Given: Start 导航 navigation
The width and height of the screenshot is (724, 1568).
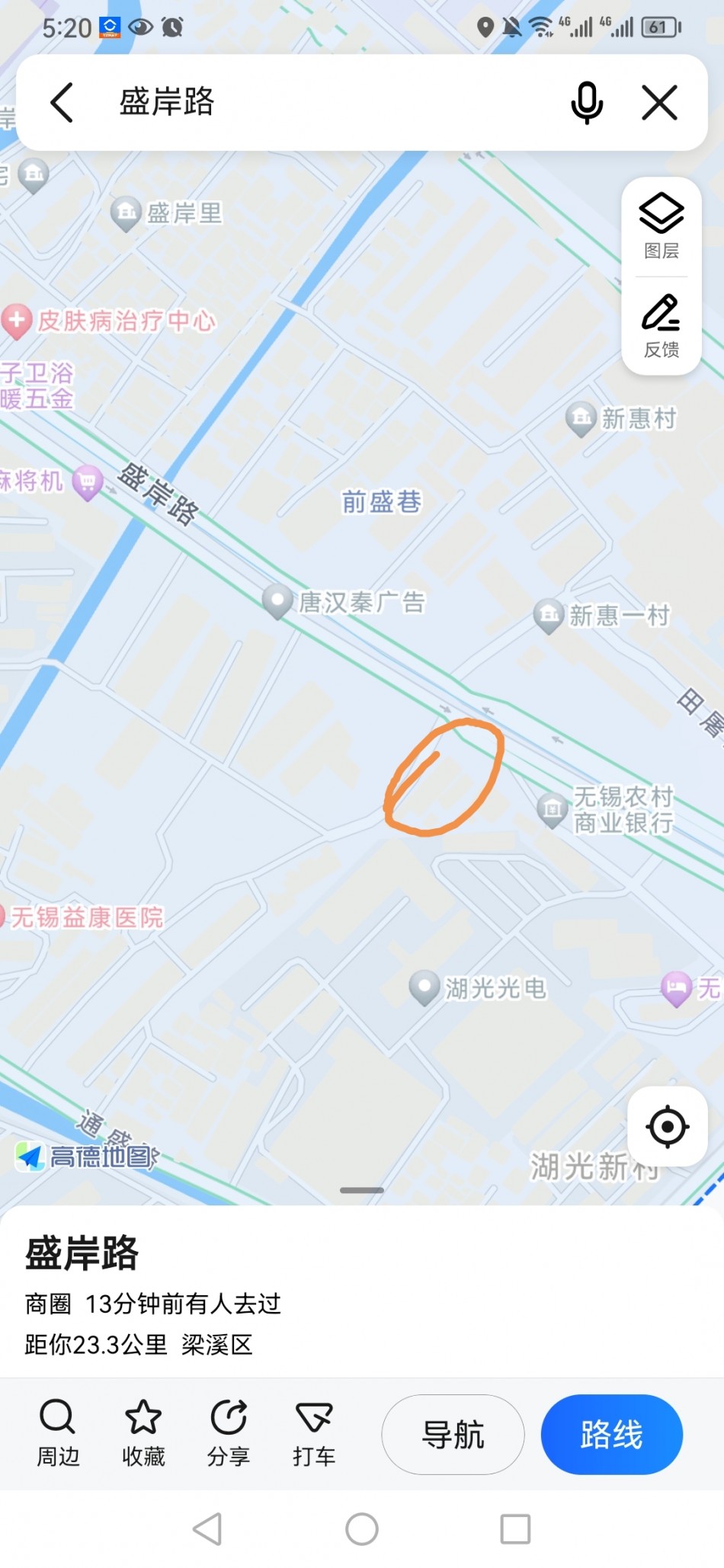Looking at the screenshot, I should [x=453, y=1435].
